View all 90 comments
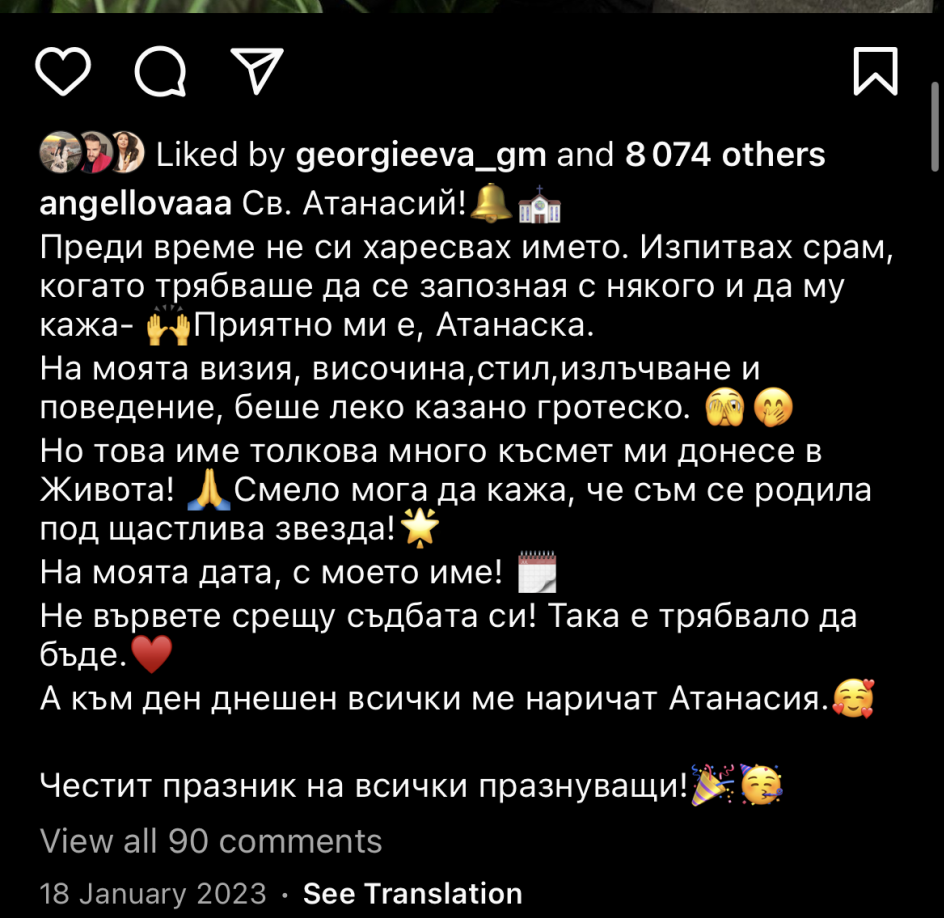Screen dimensions: 944x918 tap(211, 841)
